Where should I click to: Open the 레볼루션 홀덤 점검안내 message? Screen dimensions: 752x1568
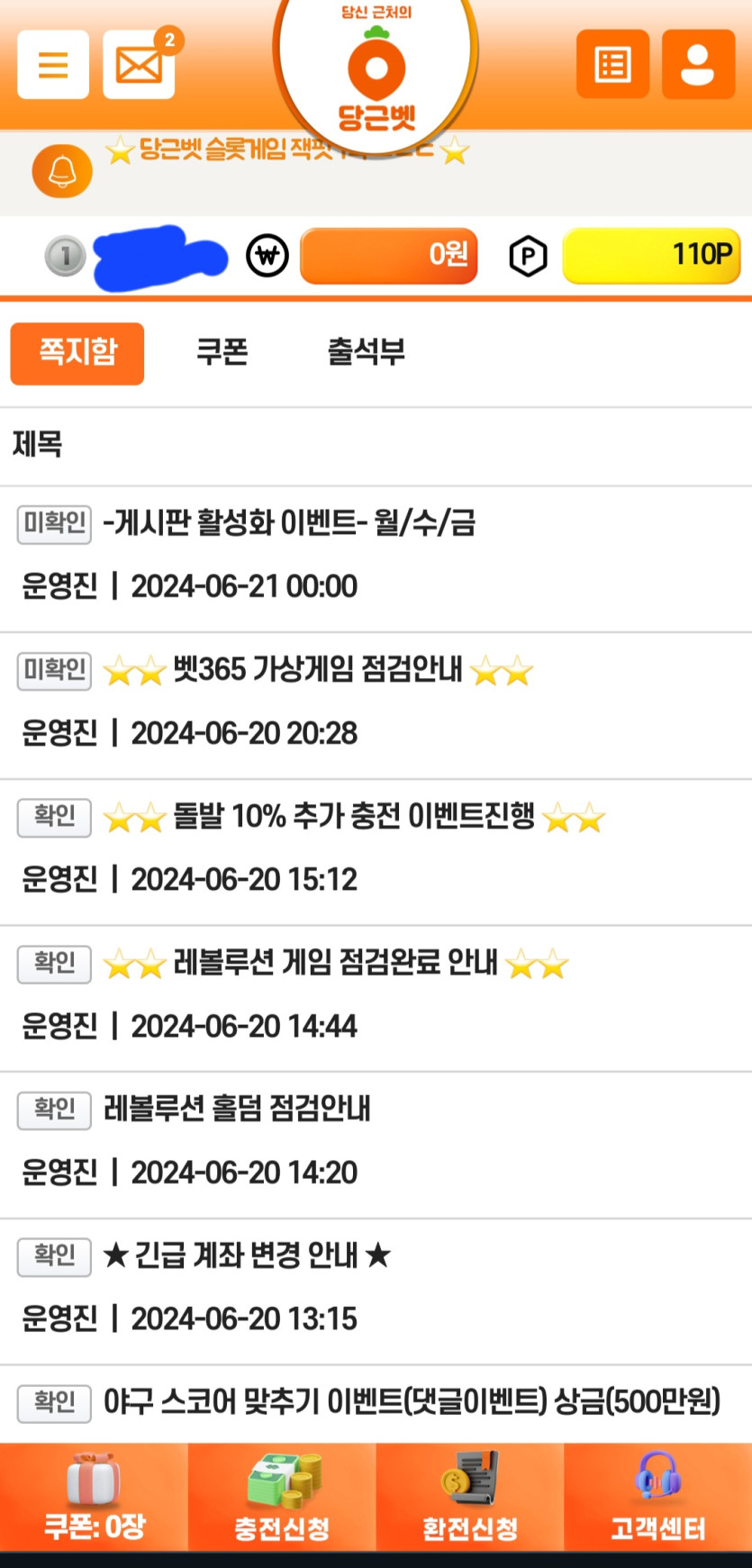coord(237,1110)
